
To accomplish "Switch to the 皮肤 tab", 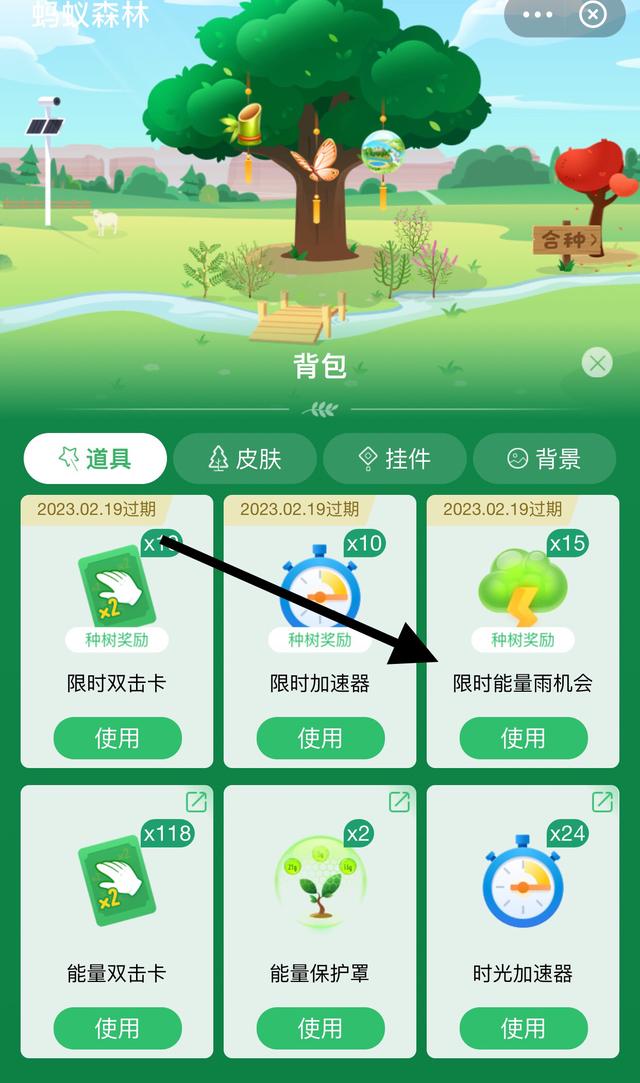I will point(245,459).
